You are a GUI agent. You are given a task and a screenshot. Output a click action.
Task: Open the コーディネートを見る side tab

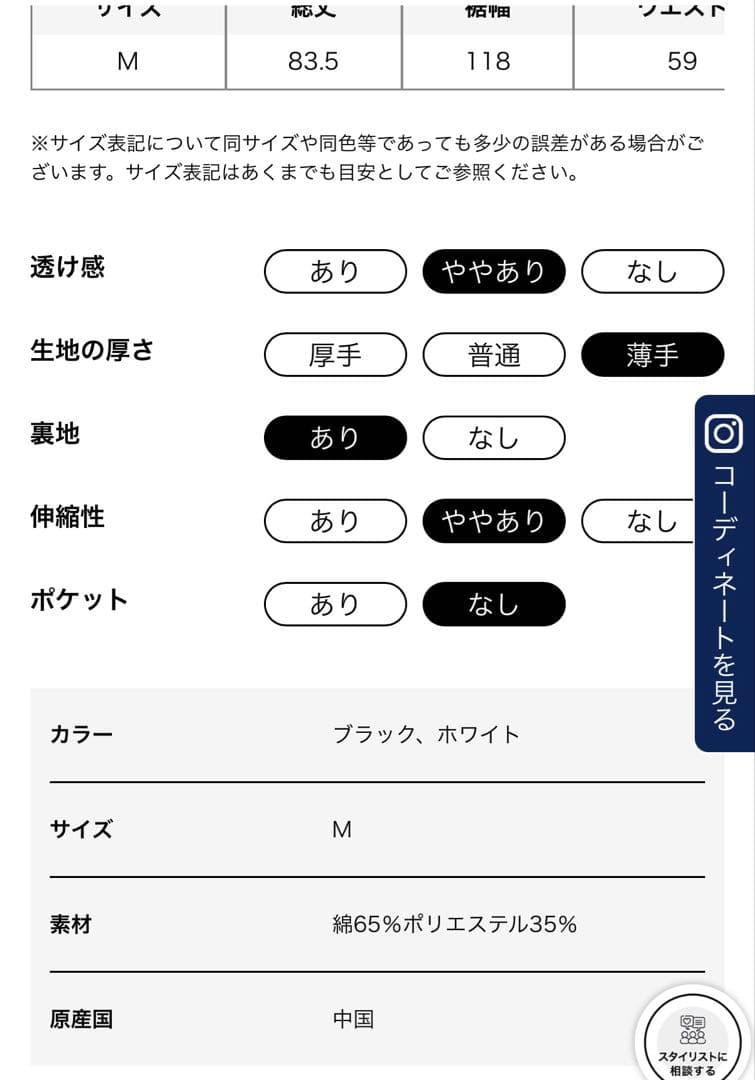click(x=725, y=573)
